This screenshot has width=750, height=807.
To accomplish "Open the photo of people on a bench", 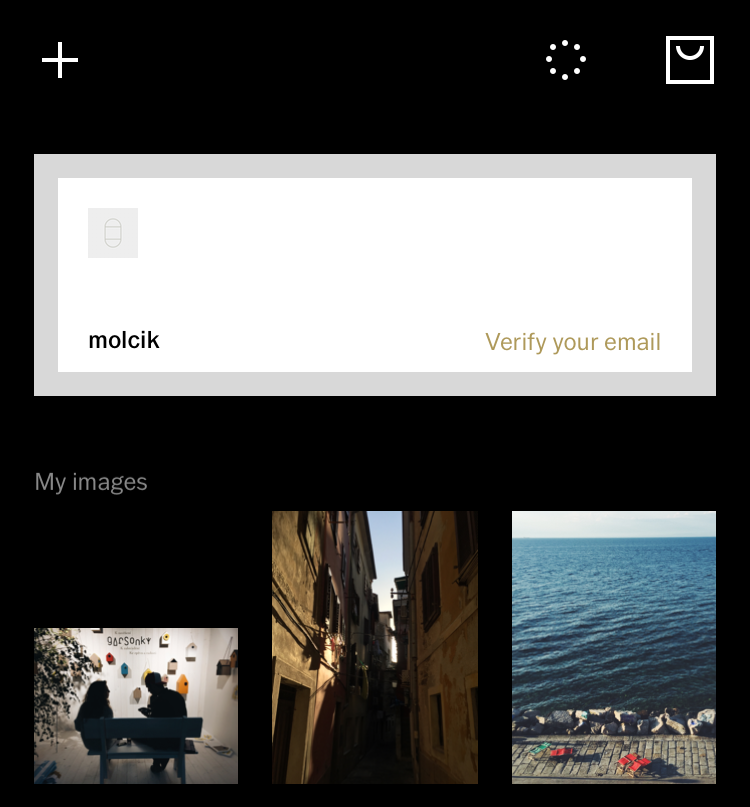I will [x=136, y=705].
